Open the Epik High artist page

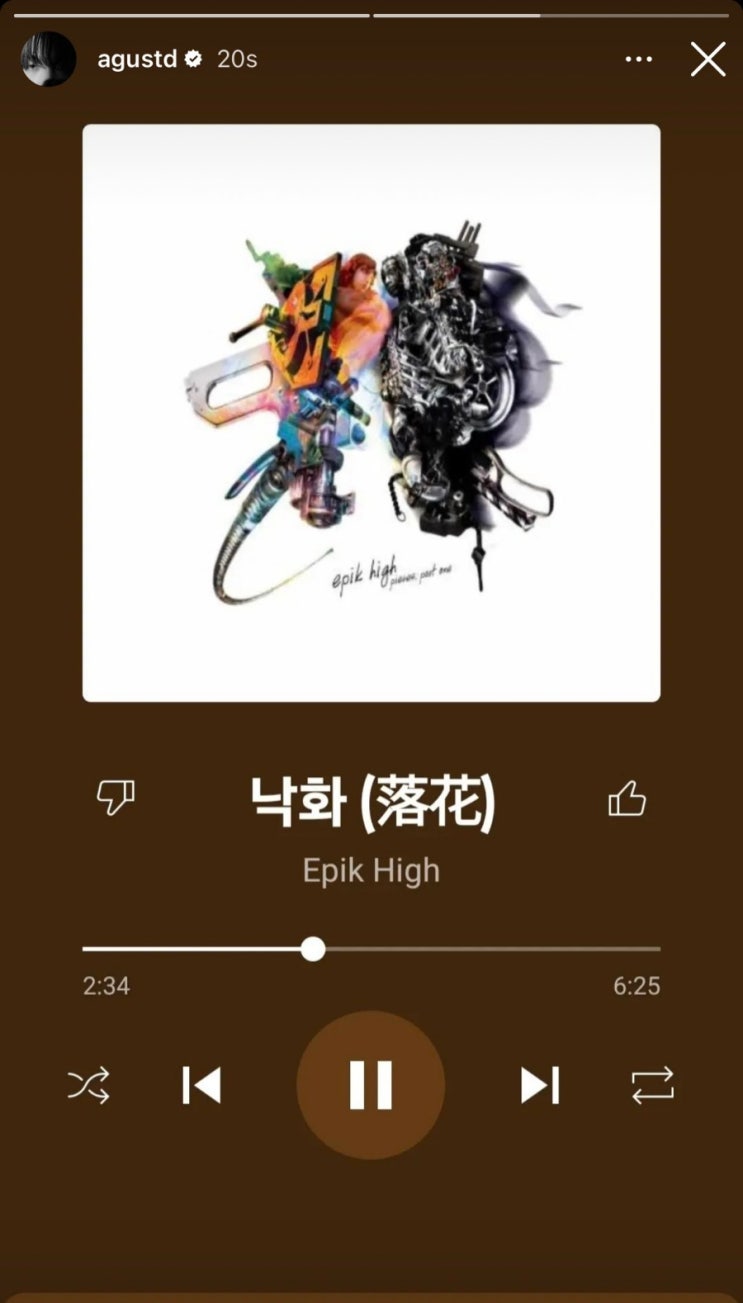(x=371, y=870)
